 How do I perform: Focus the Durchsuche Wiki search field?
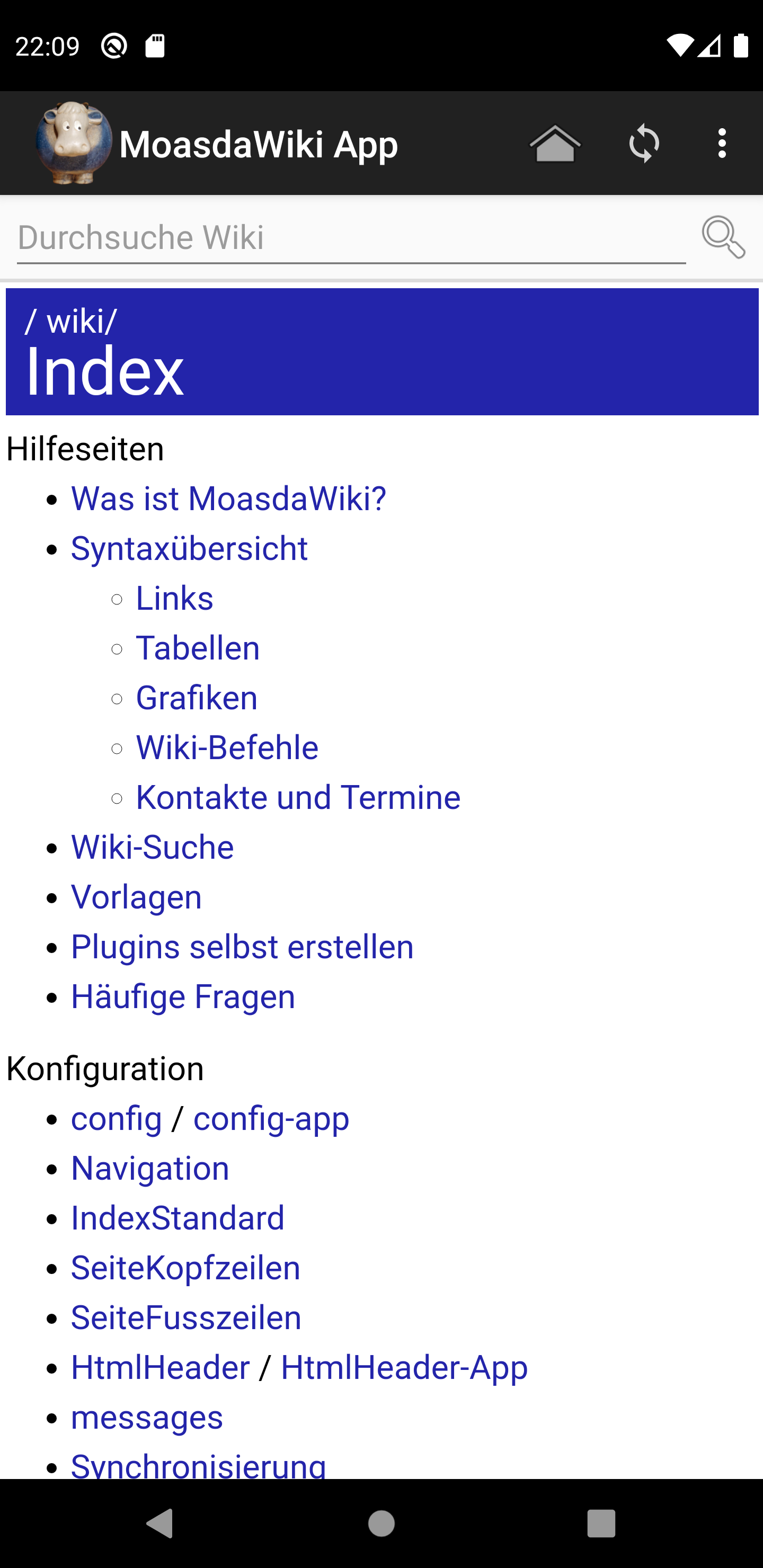coord(350,238)
